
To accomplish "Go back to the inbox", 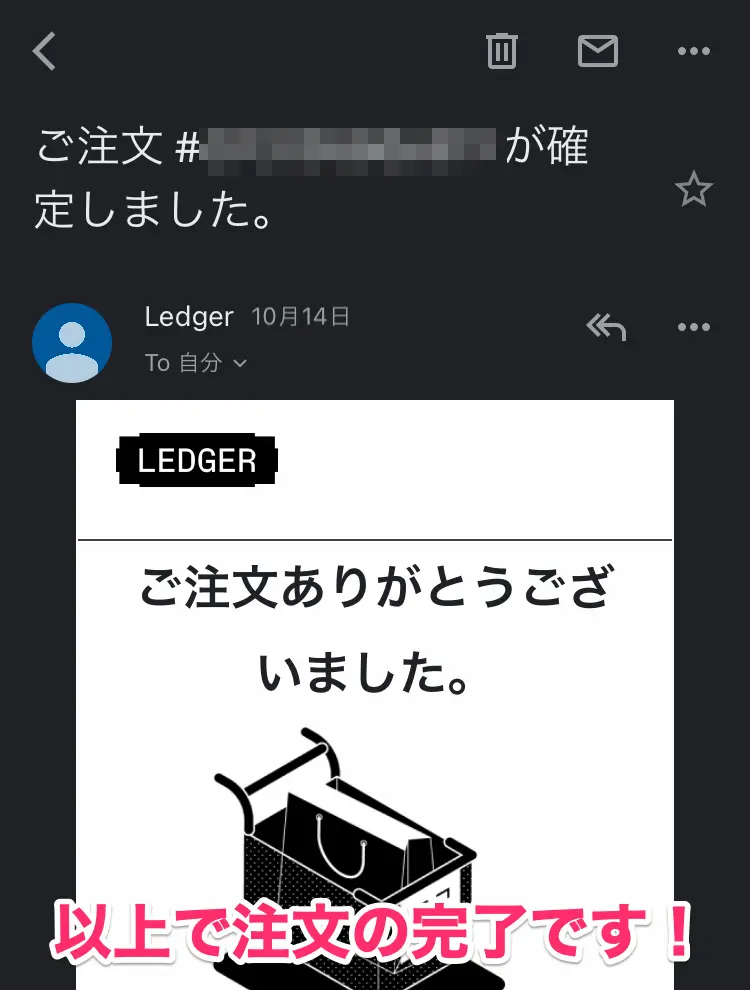I will (x=45, y=51).
